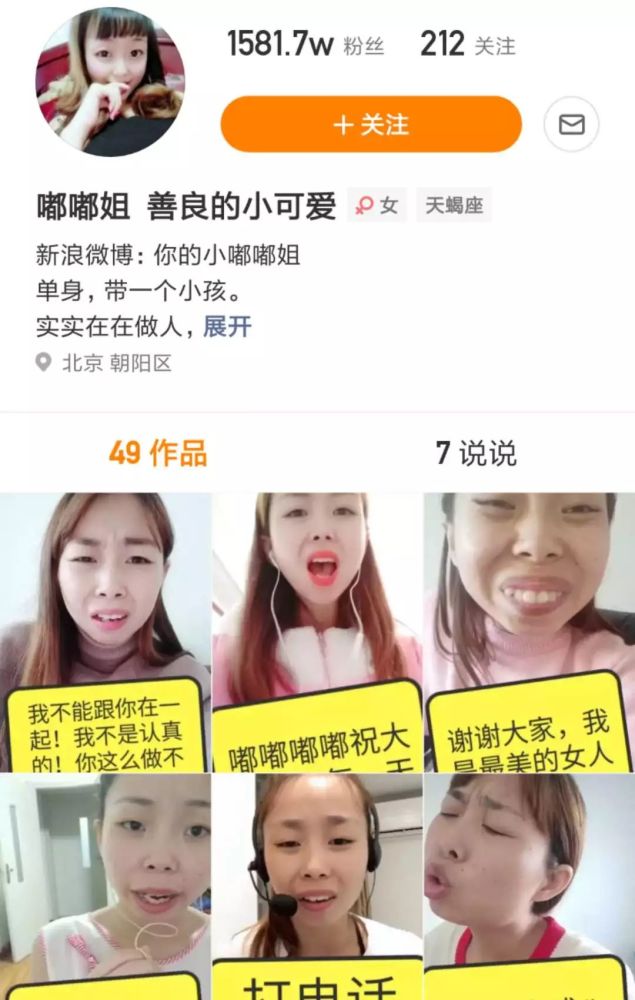Open video captioned 打电话
This screenshot has width=635, height=1000.
coord(317,886)
